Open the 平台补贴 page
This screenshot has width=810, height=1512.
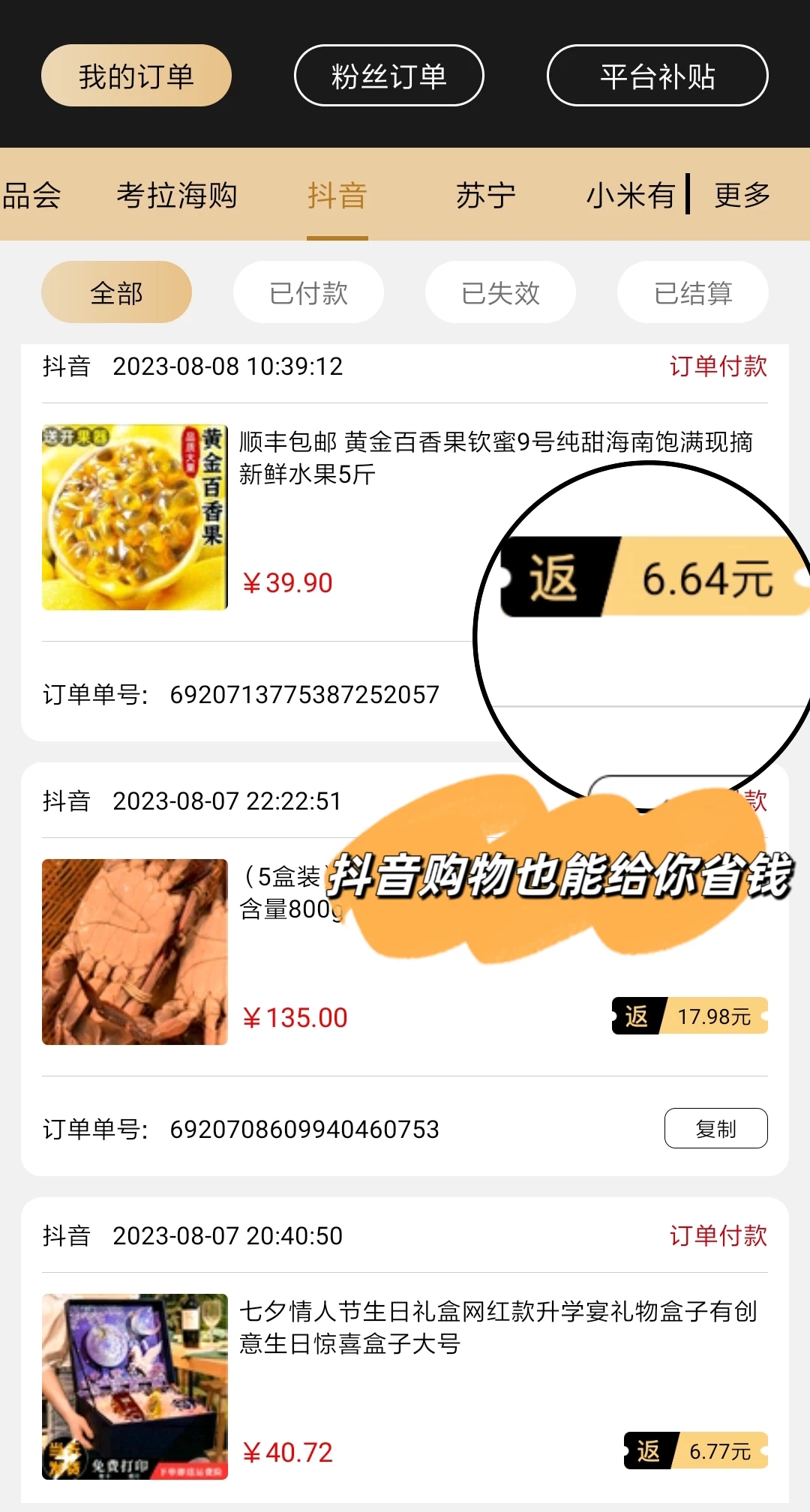point(657,75)
